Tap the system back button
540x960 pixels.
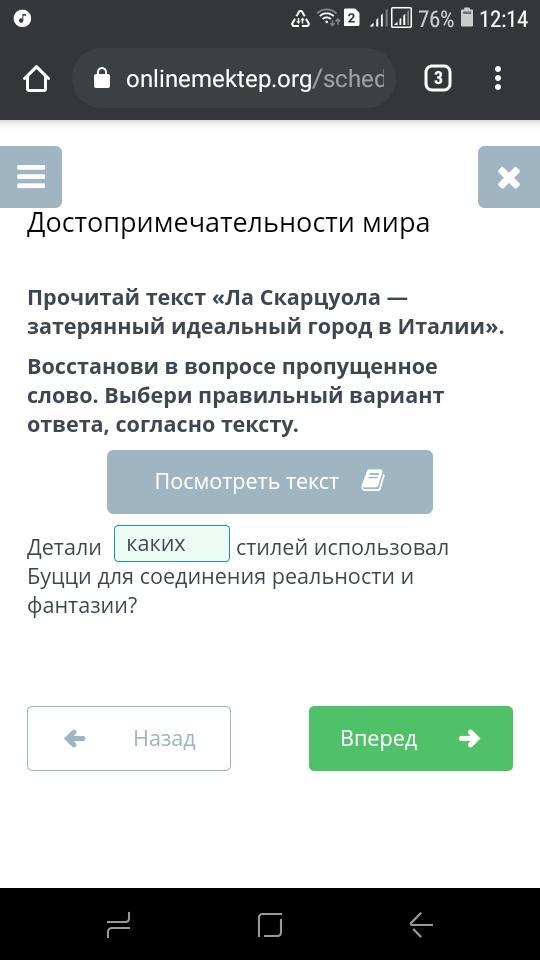pos(421,924)
